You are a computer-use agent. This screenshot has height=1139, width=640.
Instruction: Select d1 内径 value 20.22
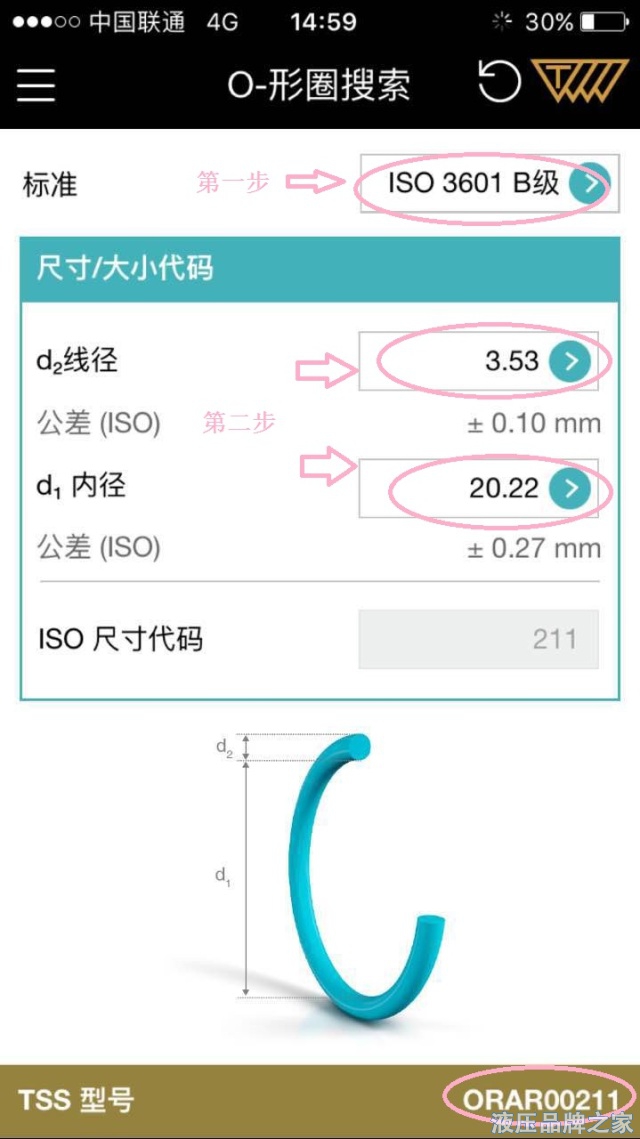pyautogui.click(x=479, y=488)
